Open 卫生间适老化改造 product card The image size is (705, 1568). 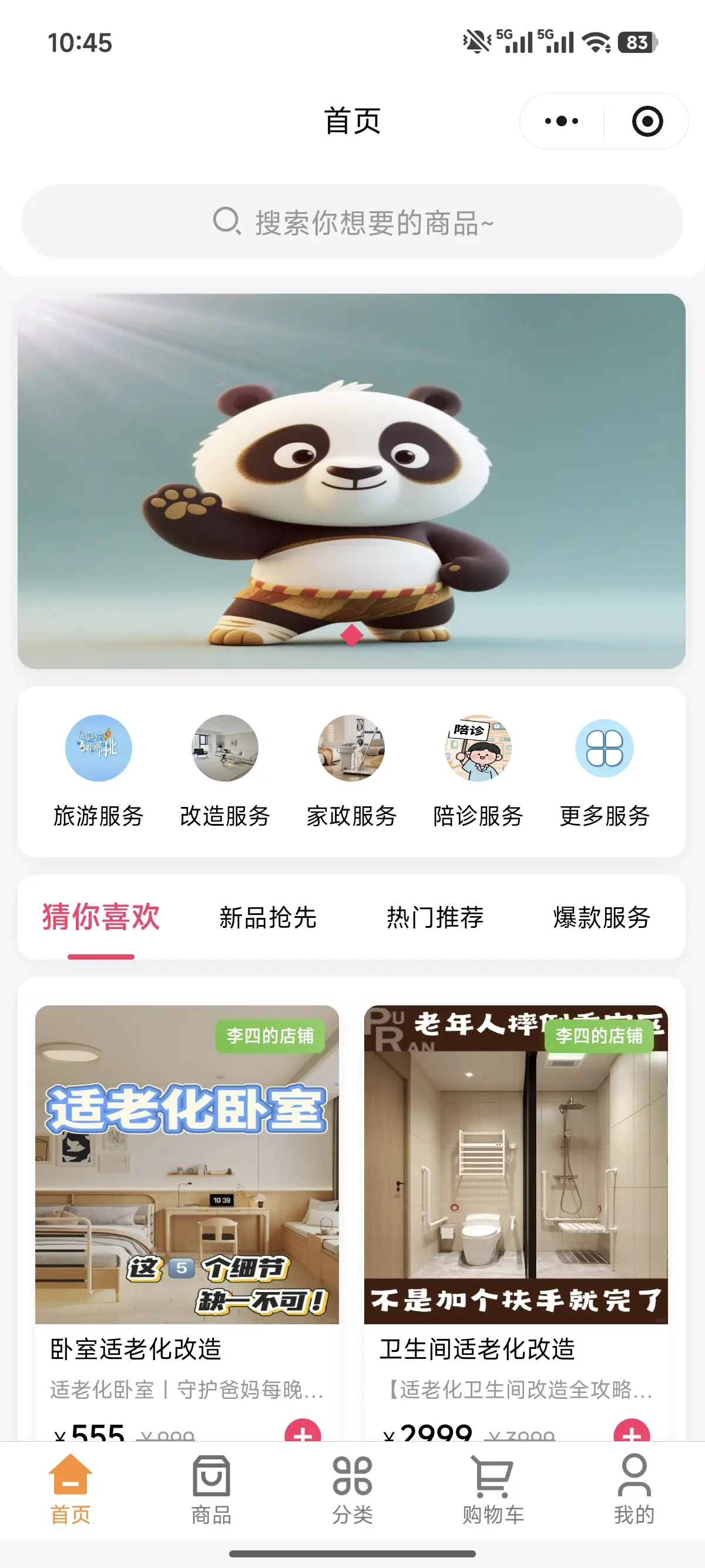[516, 1187]
